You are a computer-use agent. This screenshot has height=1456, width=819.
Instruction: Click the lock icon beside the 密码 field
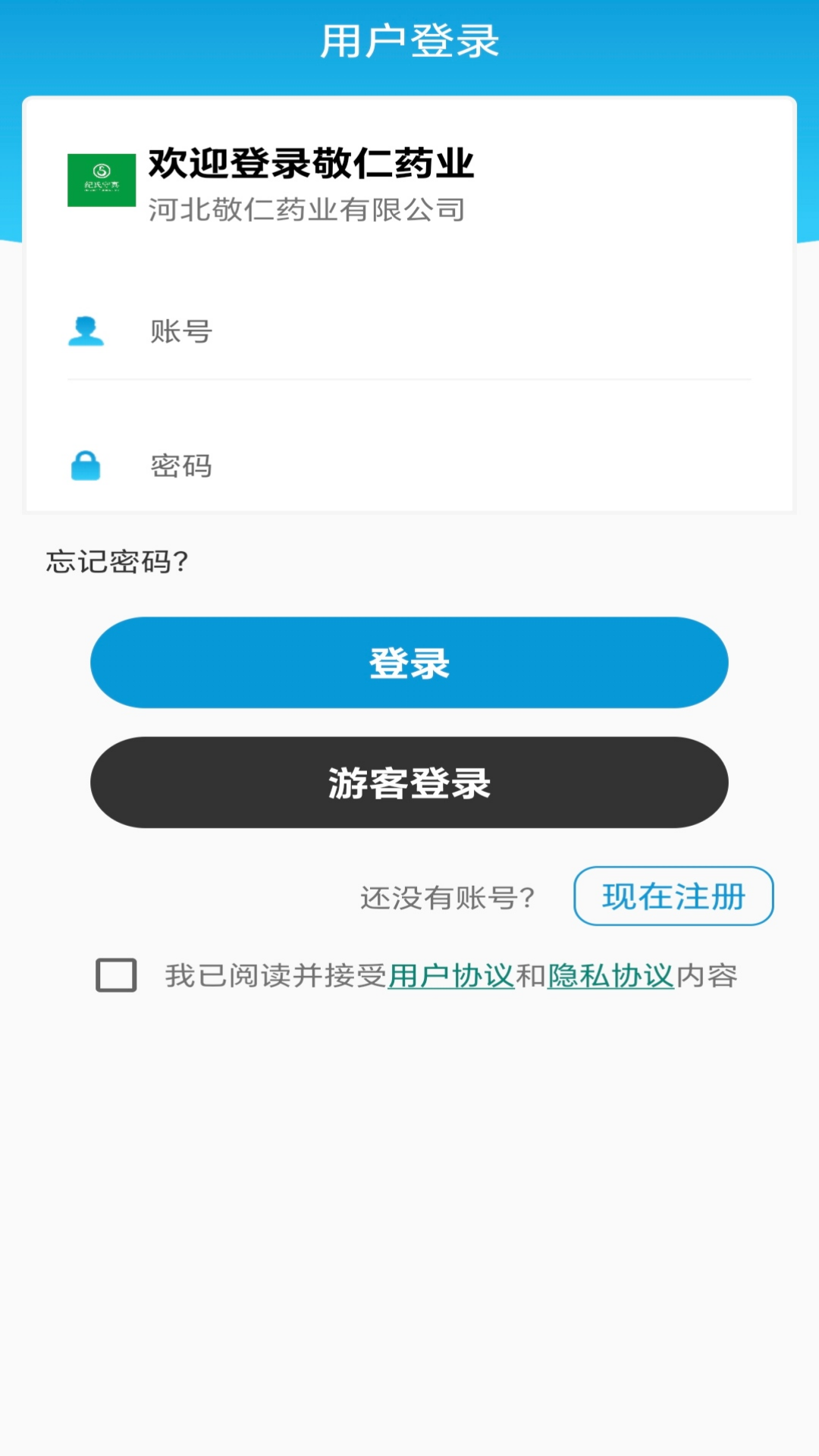click(86, 465)
